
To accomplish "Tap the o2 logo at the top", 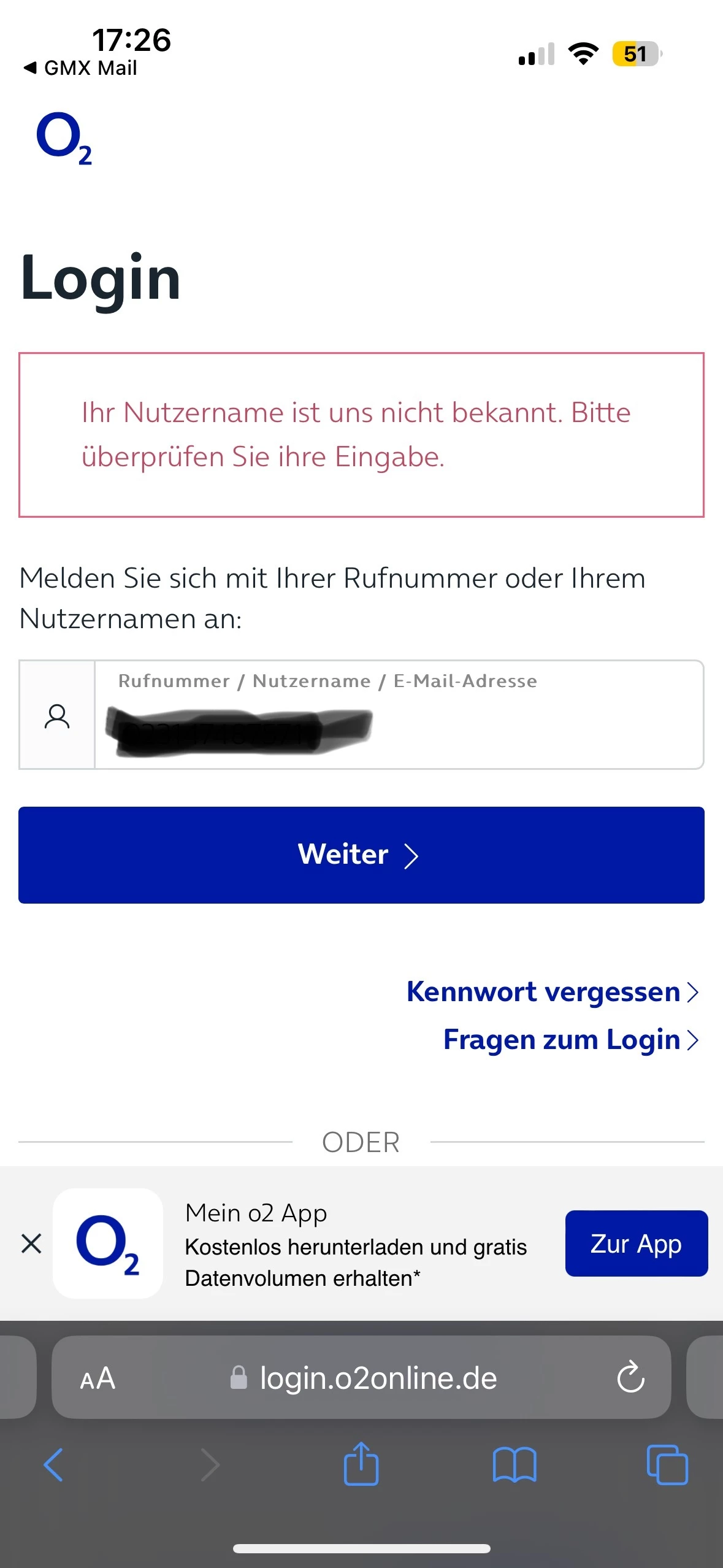I will coord(64,139).
